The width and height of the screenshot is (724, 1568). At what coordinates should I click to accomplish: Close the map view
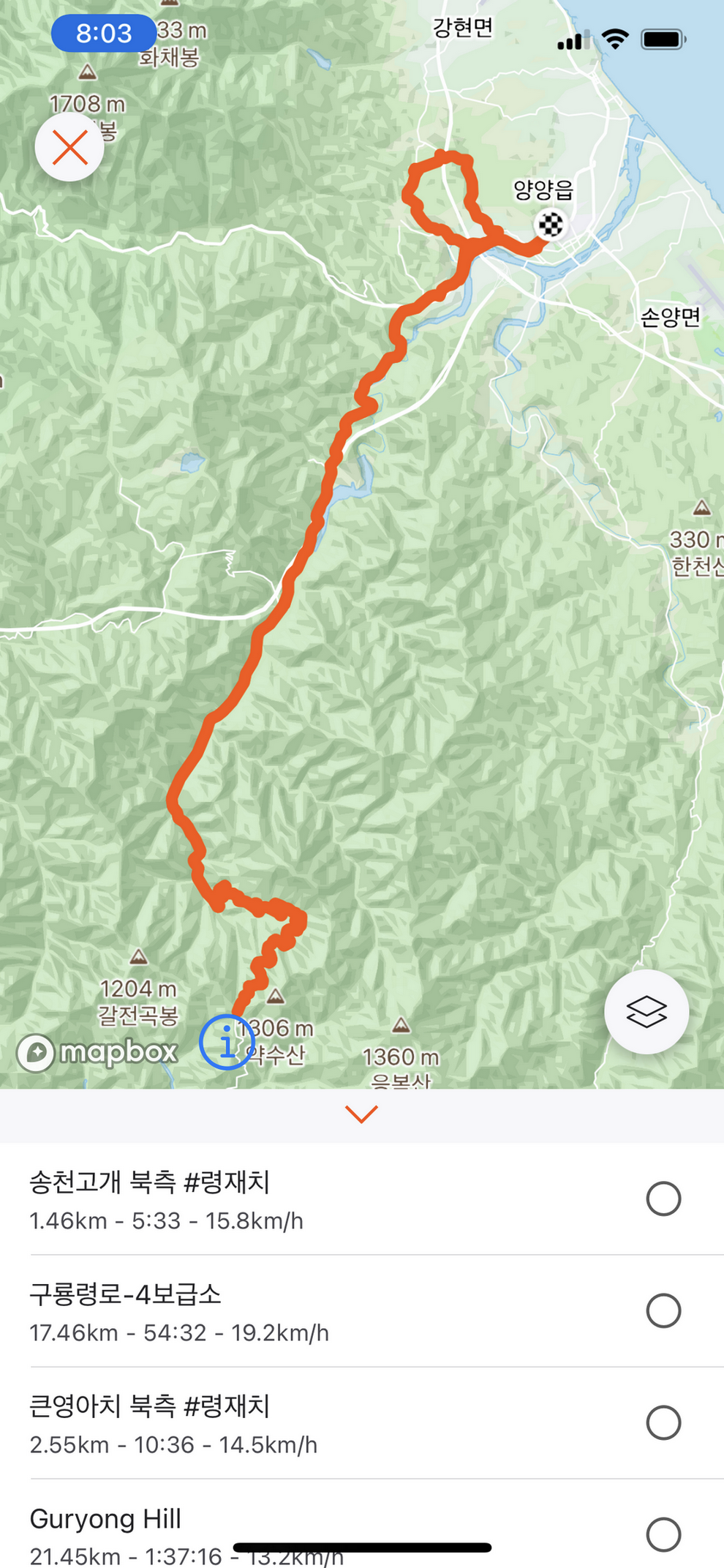[69, 147]
